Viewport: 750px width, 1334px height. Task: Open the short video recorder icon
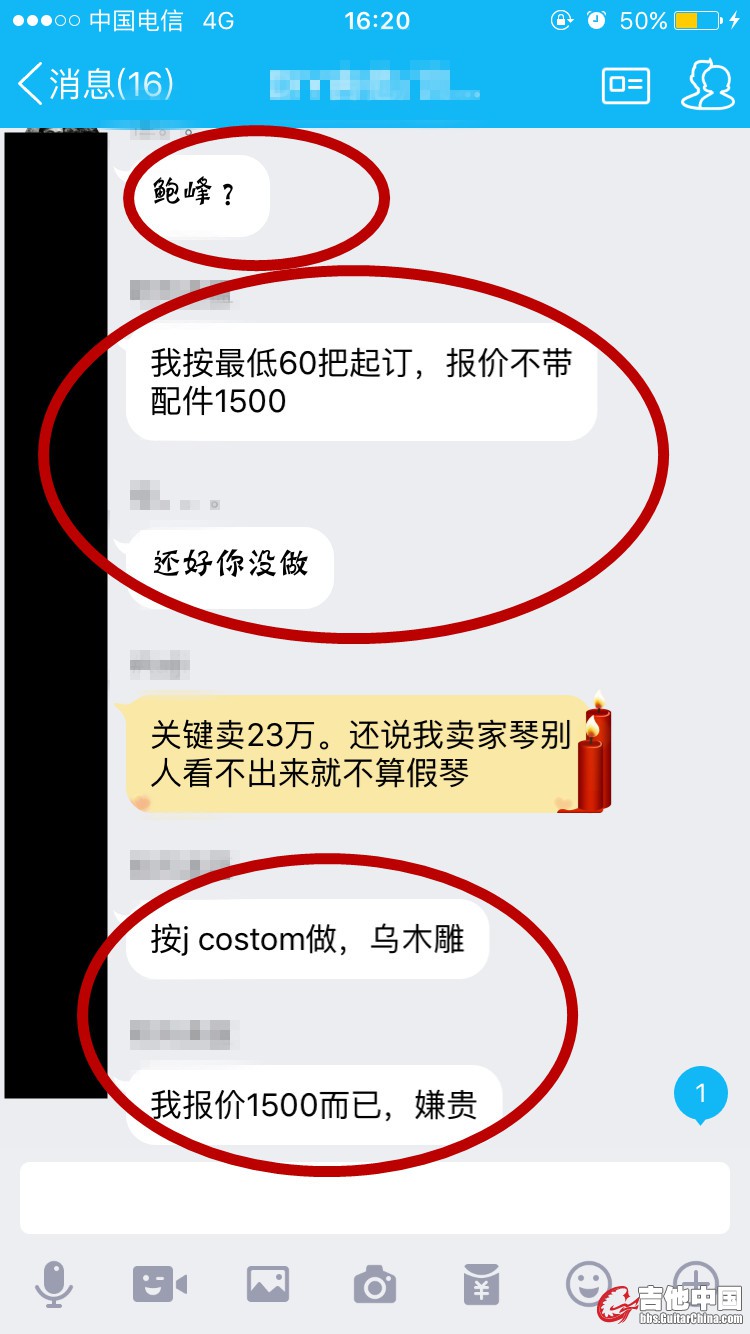pyautogui.click(x=160, y=1283)
